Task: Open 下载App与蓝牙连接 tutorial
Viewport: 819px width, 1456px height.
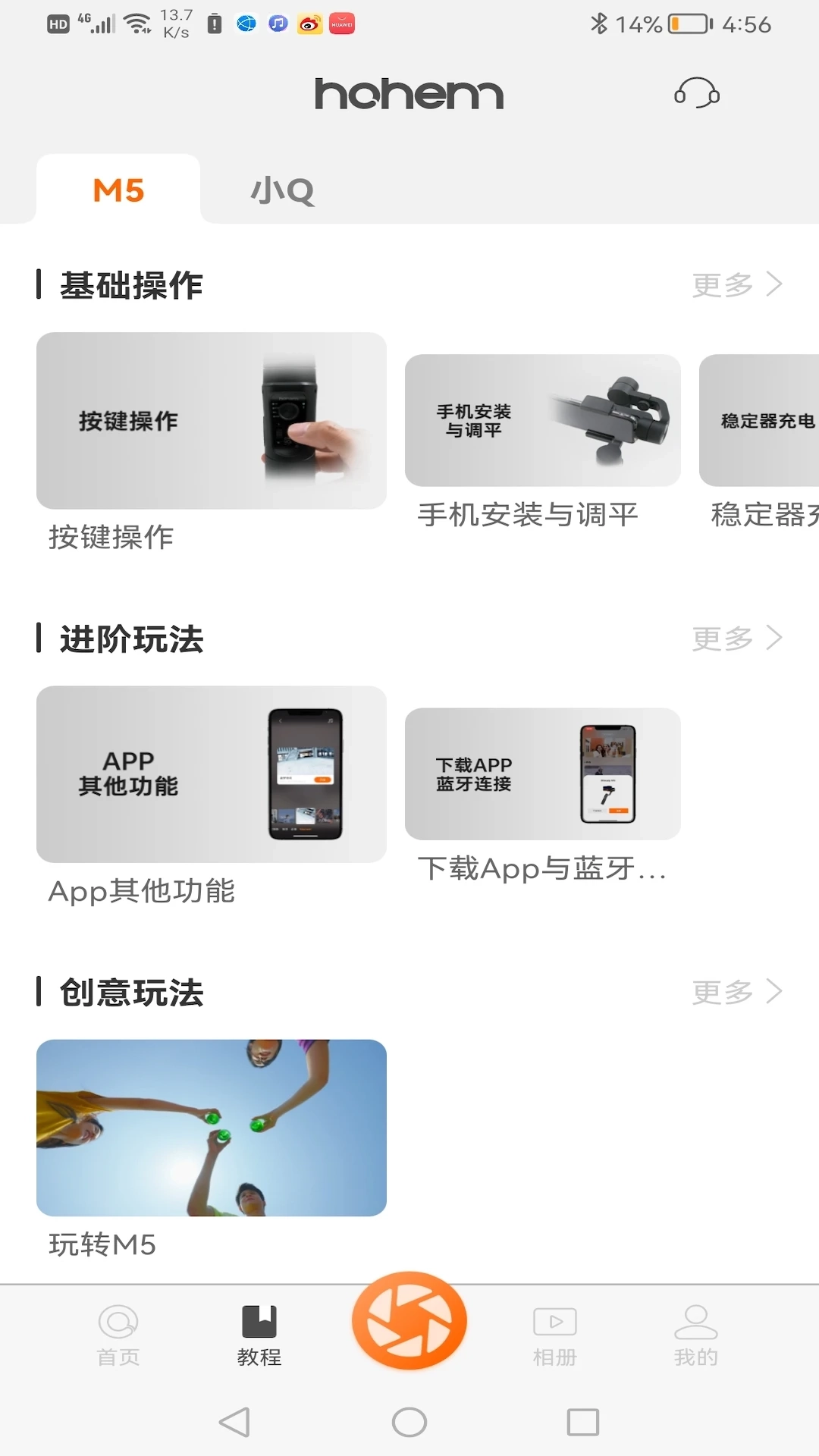Action: (x=542, y=774)
